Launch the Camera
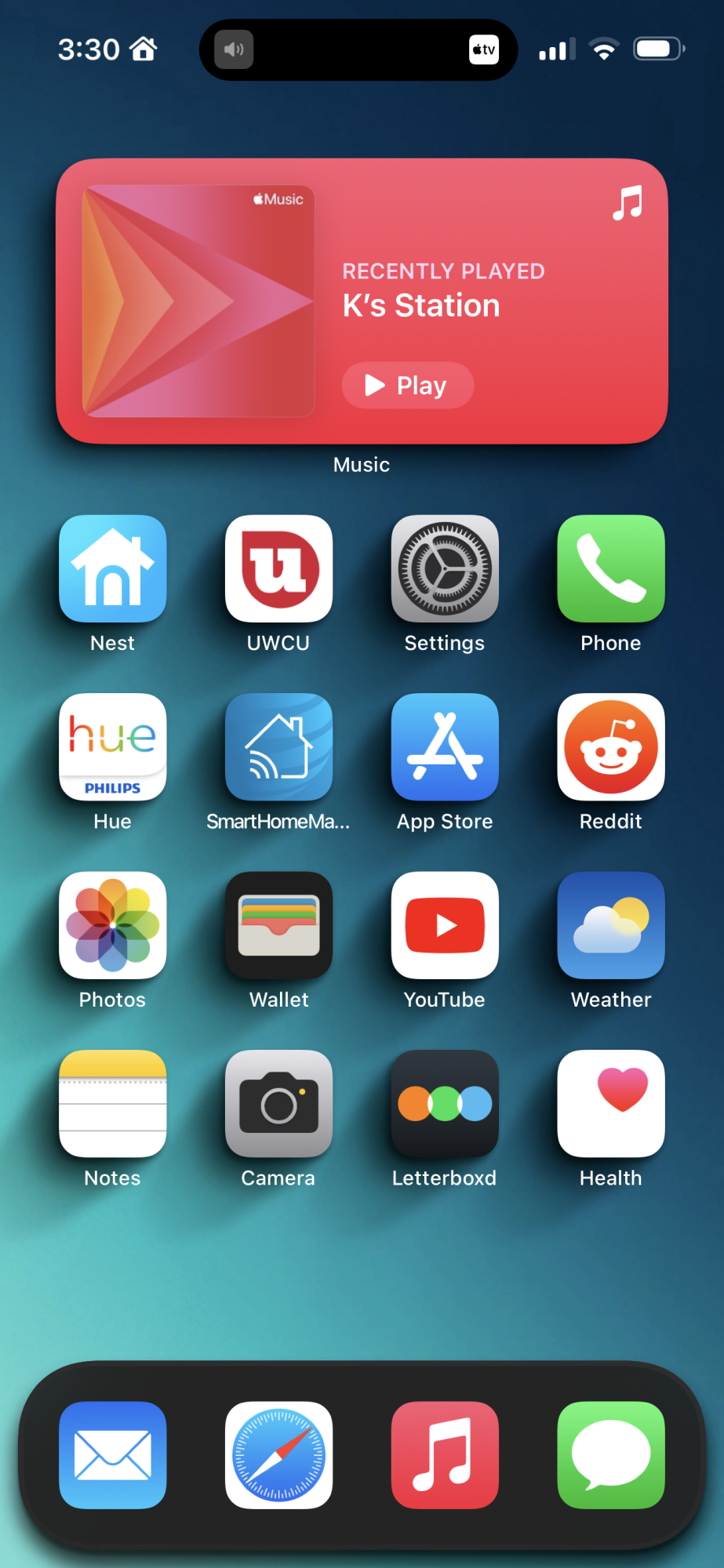 [x=278, y=1103]
